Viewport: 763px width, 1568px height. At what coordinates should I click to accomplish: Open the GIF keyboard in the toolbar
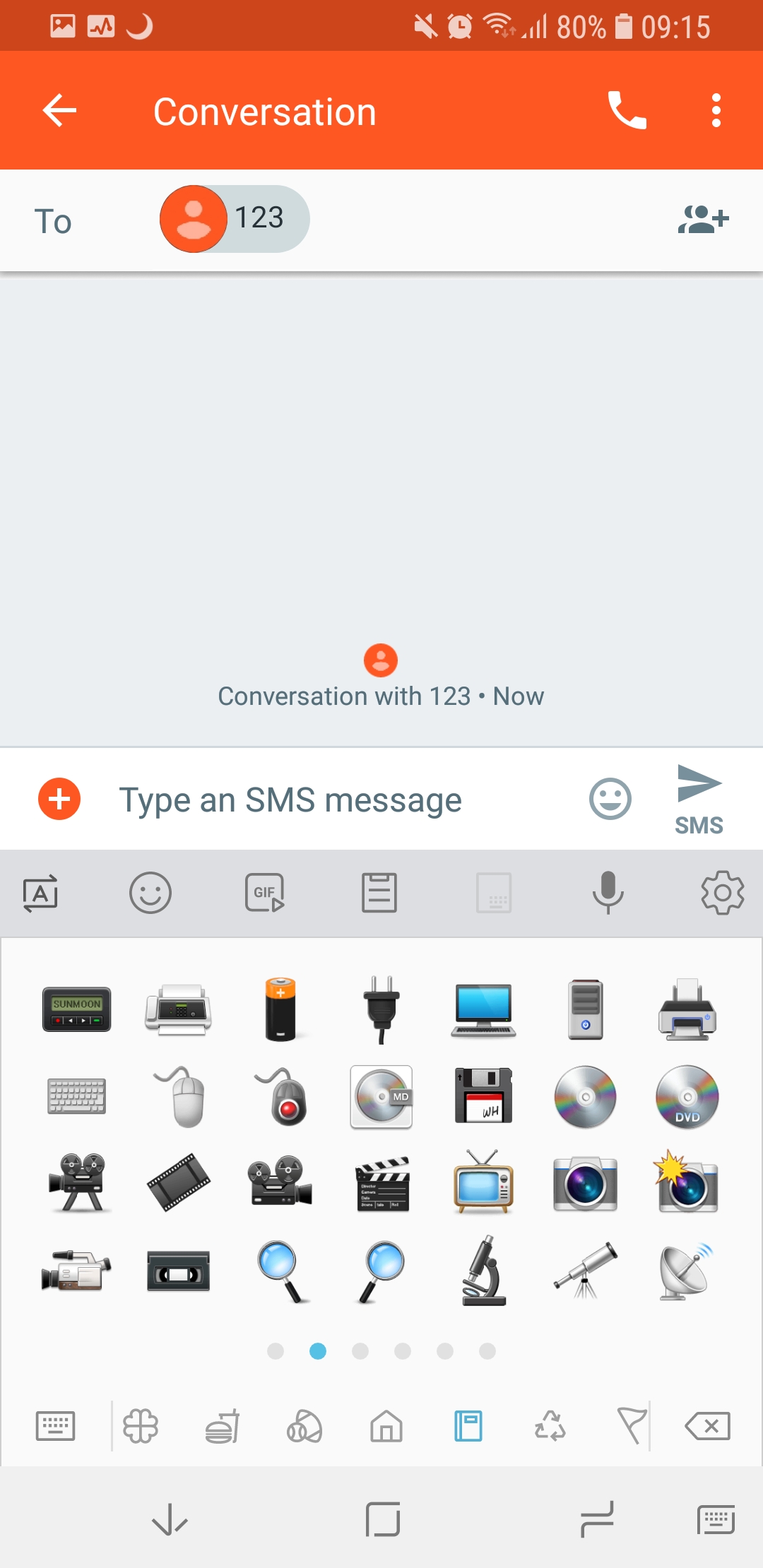tap(265, 893)
